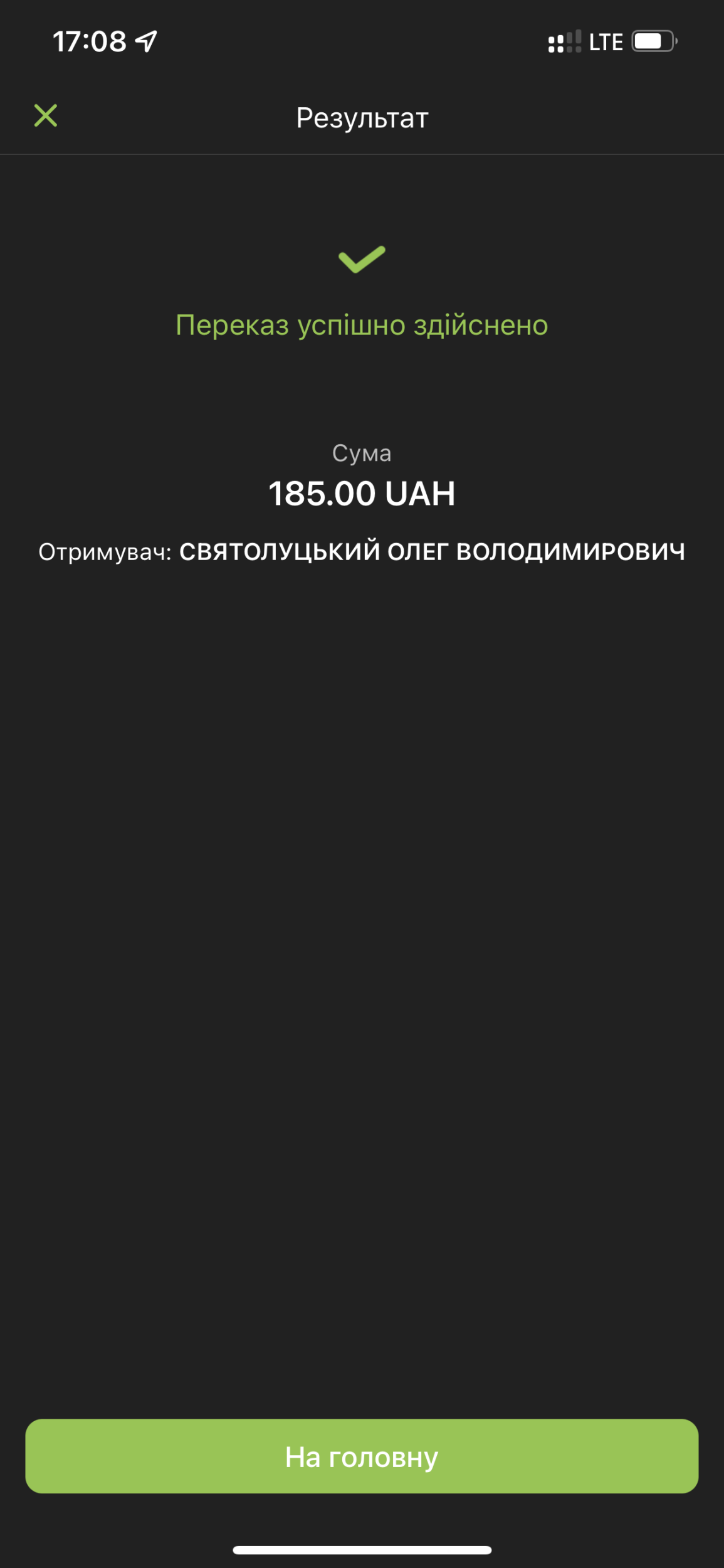This screenshot has height=1568, width=724.
Task: Tap the На головну button
Action: [x=362, y=1456]
